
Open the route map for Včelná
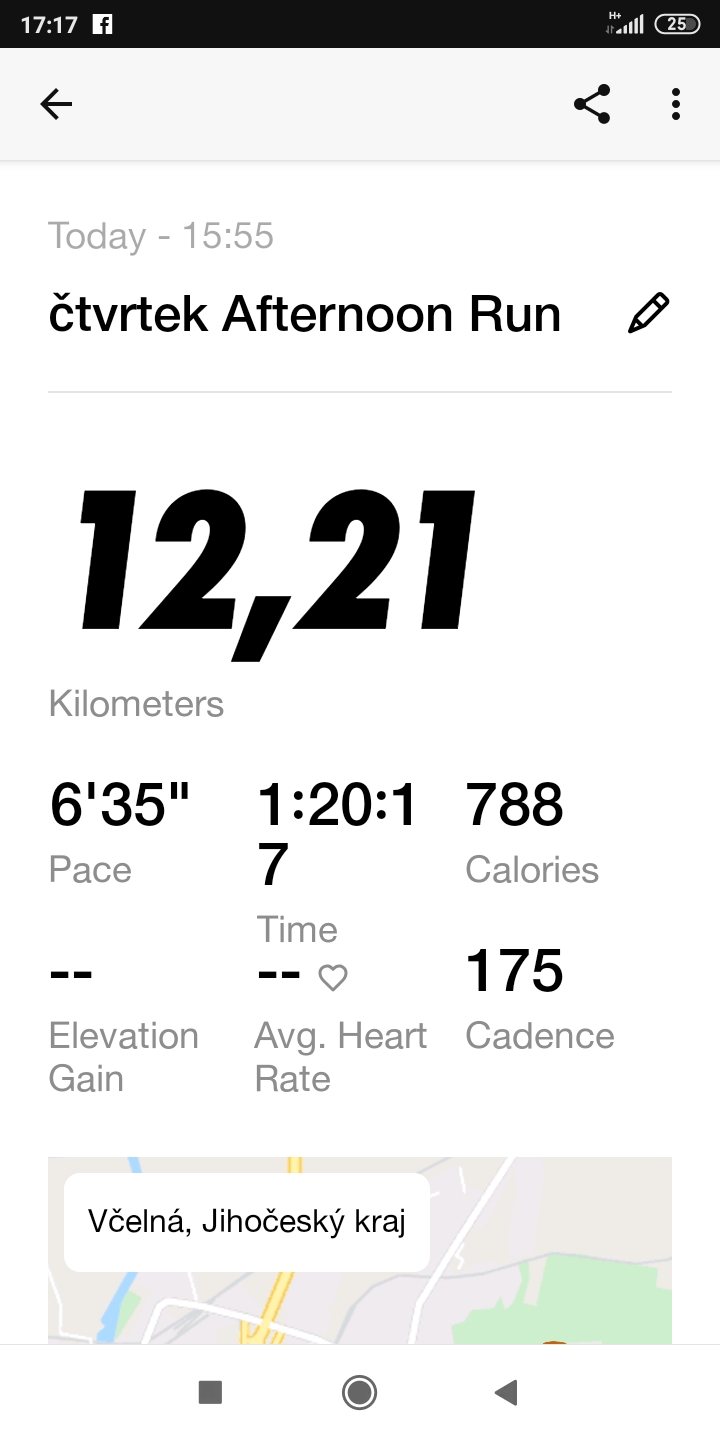coord(360,1250)
